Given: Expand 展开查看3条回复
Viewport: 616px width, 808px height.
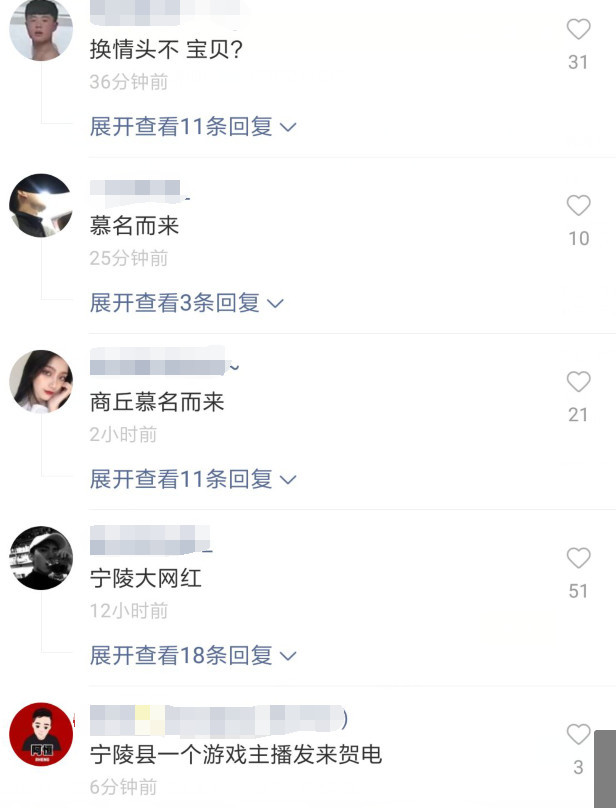Looking at the screenshot, I should click(187, 303).
